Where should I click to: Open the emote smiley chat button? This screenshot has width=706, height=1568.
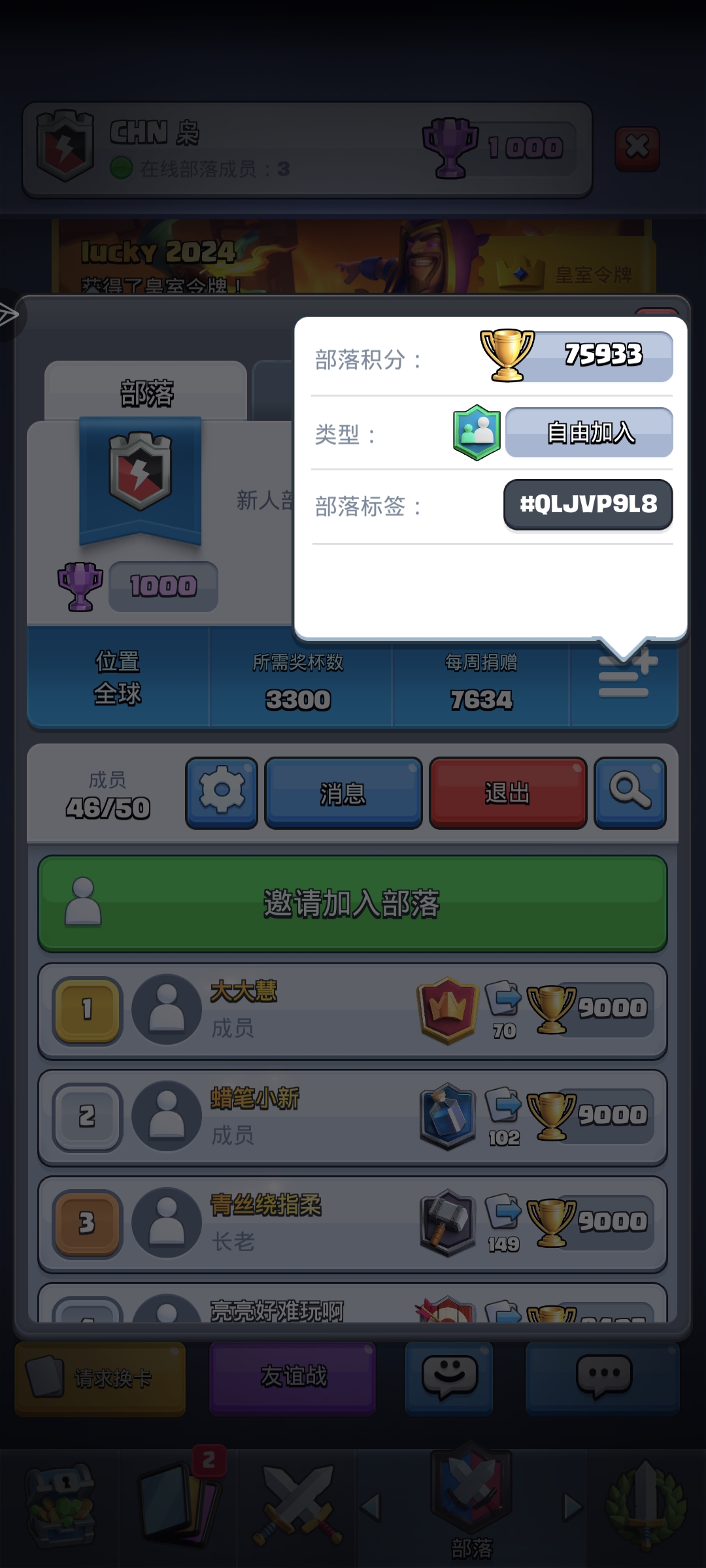[449, 1377]
